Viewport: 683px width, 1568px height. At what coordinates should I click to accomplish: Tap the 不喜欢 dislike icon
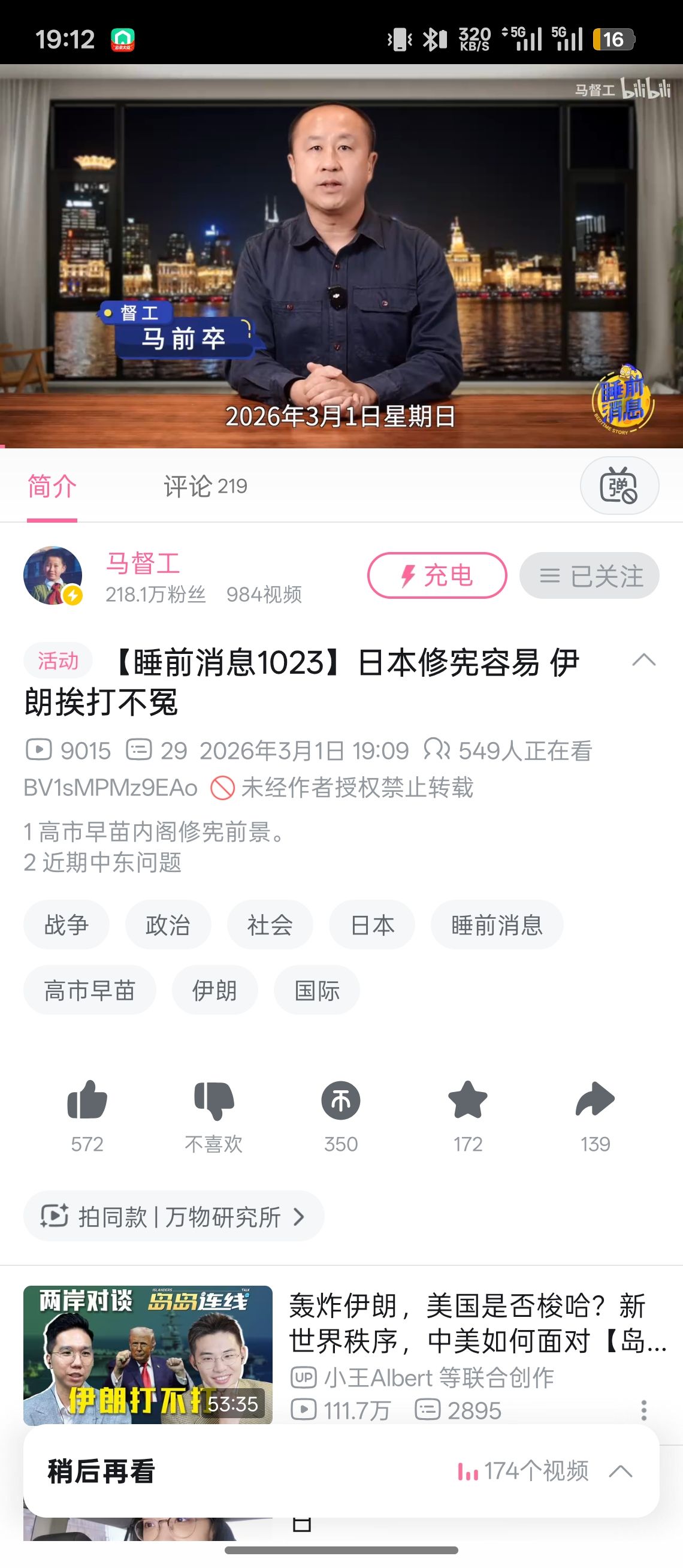point(213,1100)
